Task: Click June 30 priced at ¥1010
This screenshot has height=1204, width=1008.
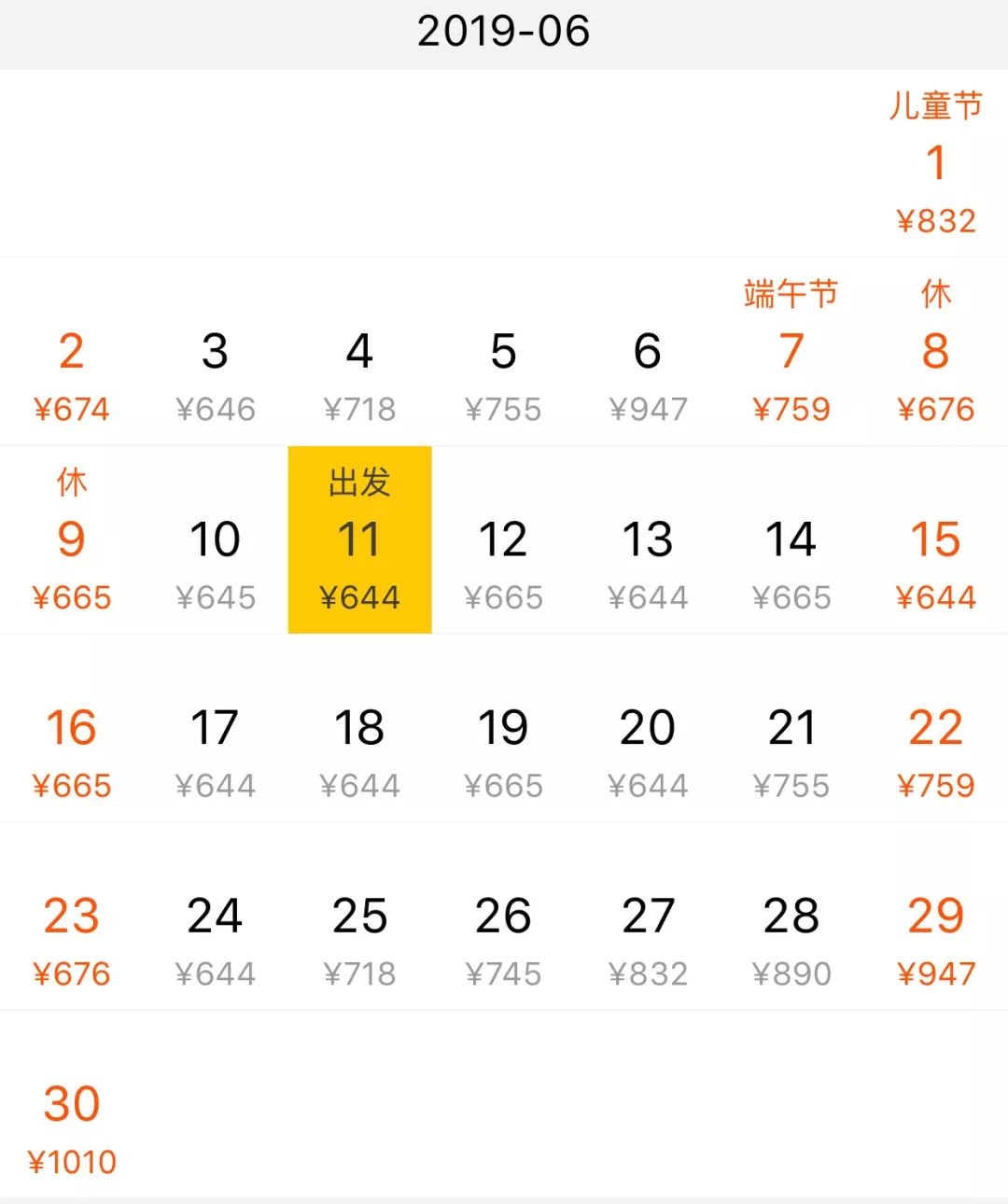Action: coord(72,1104)
